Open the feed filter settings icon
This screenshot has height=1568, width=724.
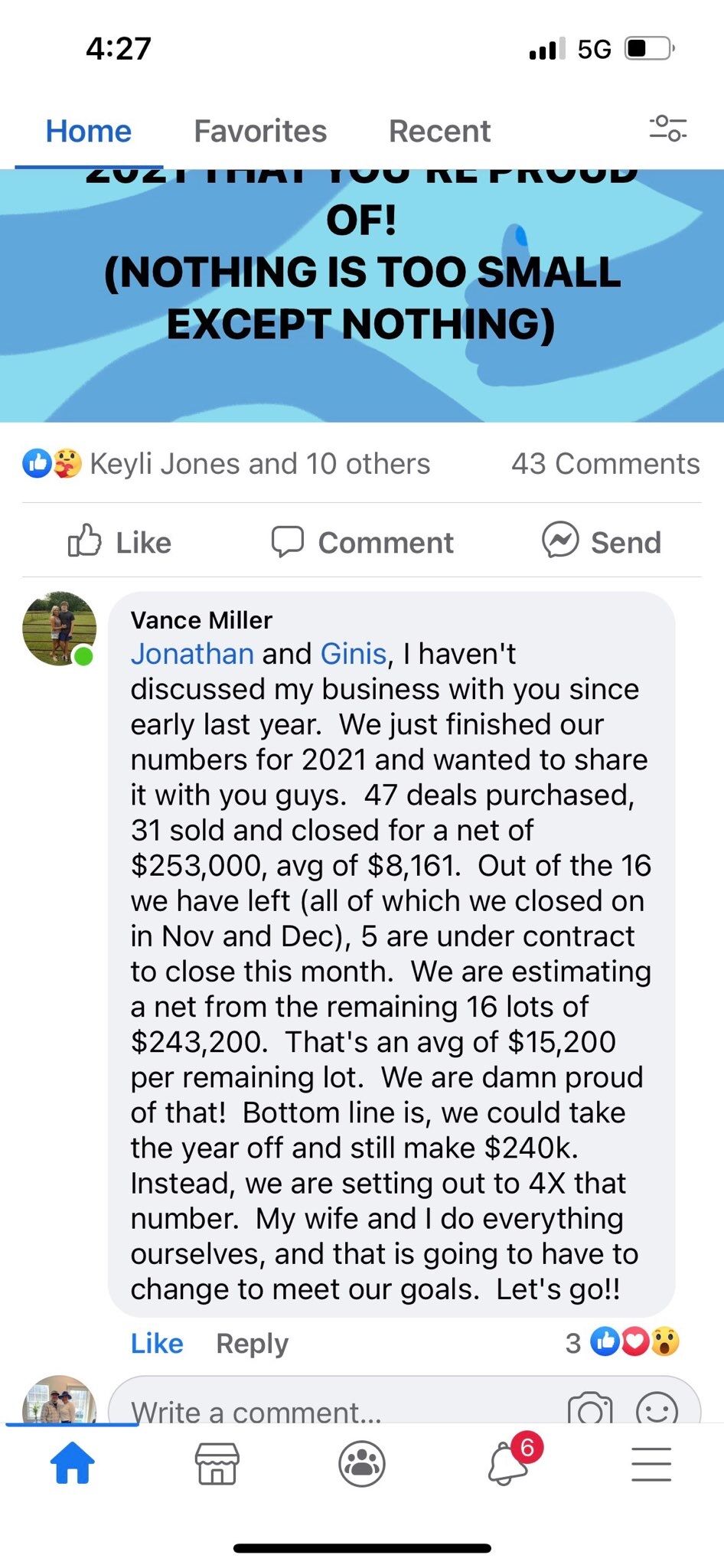click(667, 129)
